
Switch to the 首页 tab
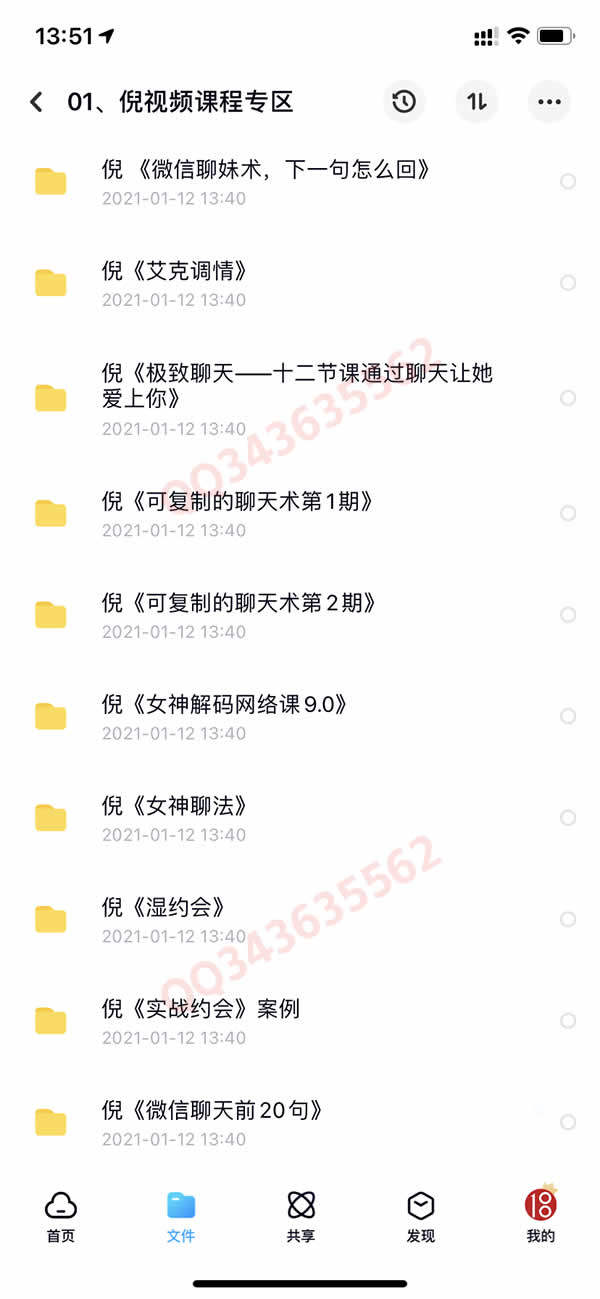pos(61,1217)
